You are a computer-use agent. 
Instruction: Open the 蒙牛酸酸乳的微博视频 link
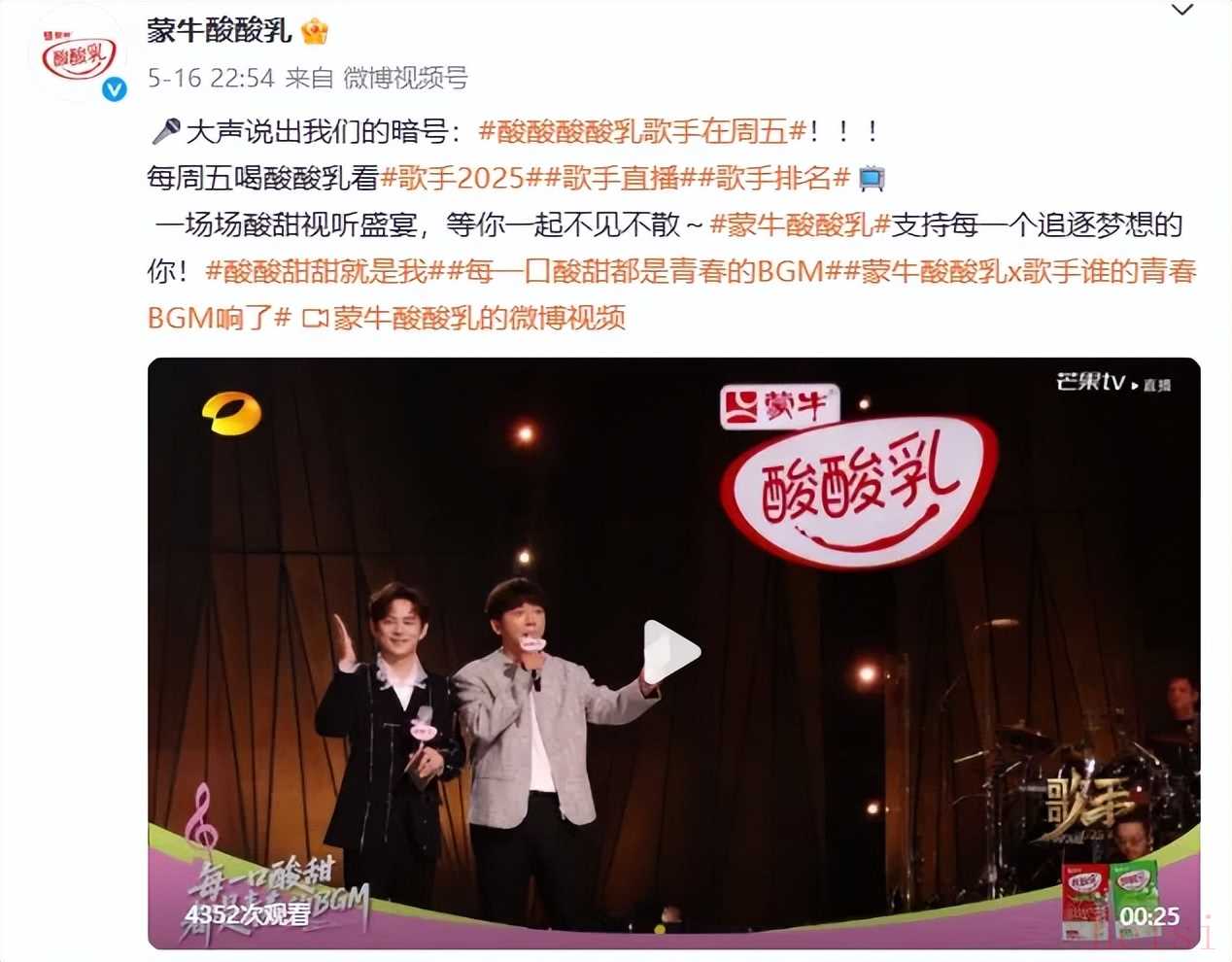pyautogui.click(x=466, y=319)
